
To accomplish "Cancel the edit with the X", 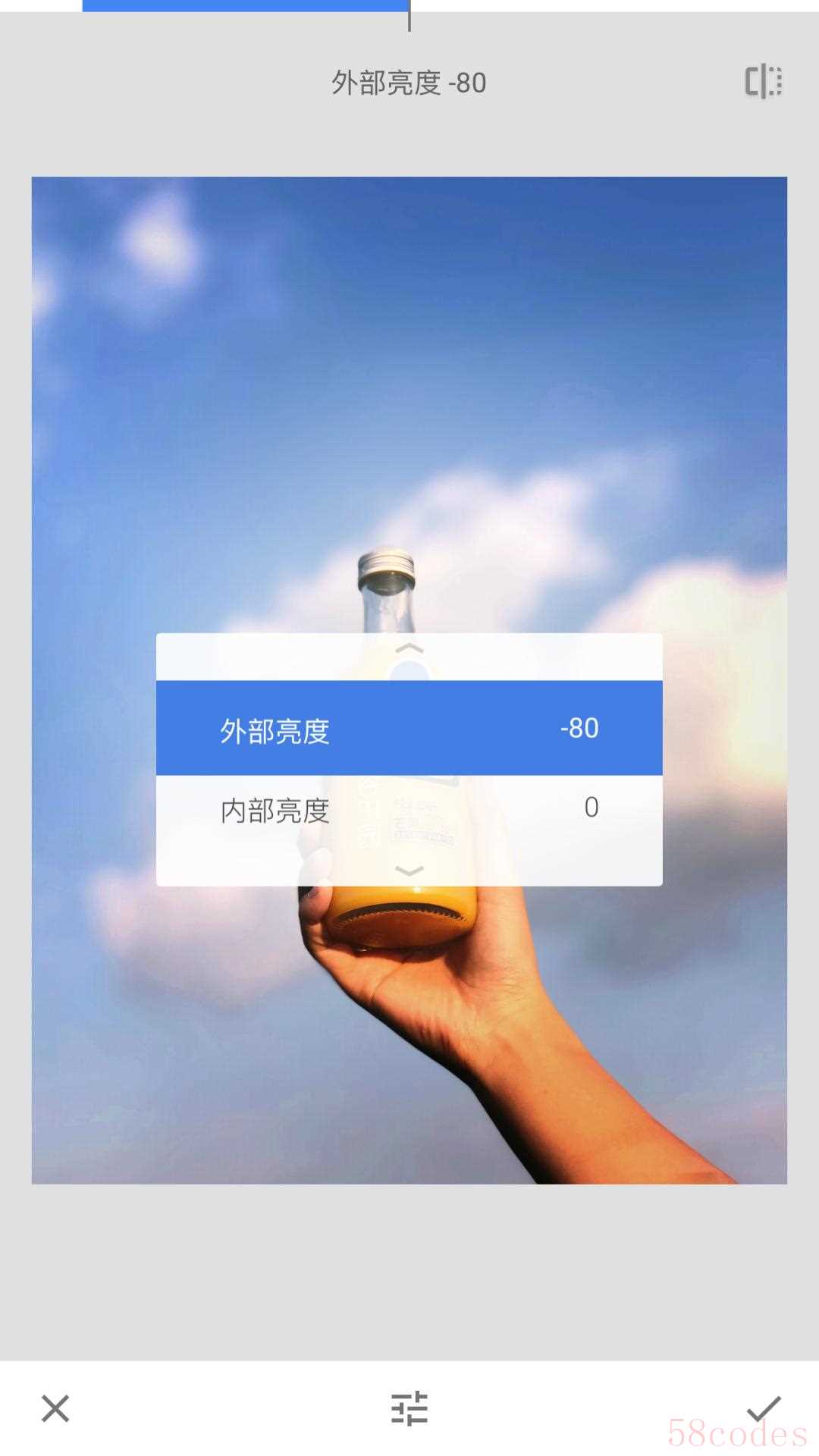I will 55,1408.
